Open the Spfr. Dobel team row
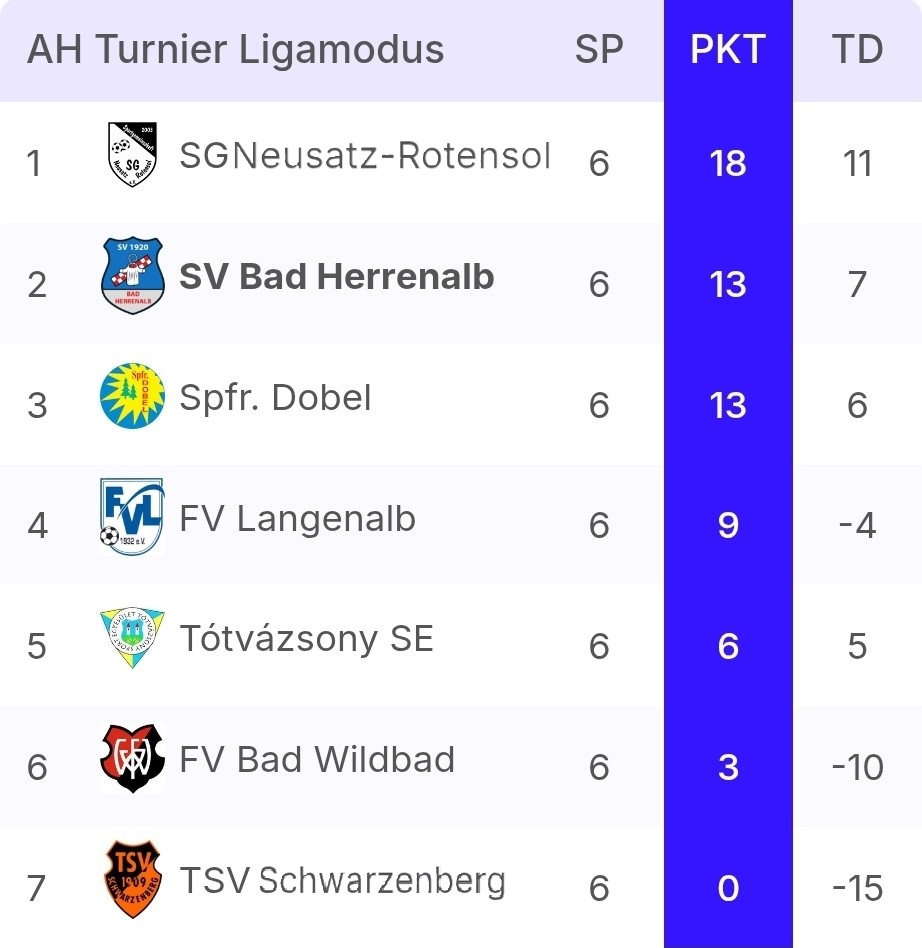Screen dimensions: 922x948 point(275,398)
